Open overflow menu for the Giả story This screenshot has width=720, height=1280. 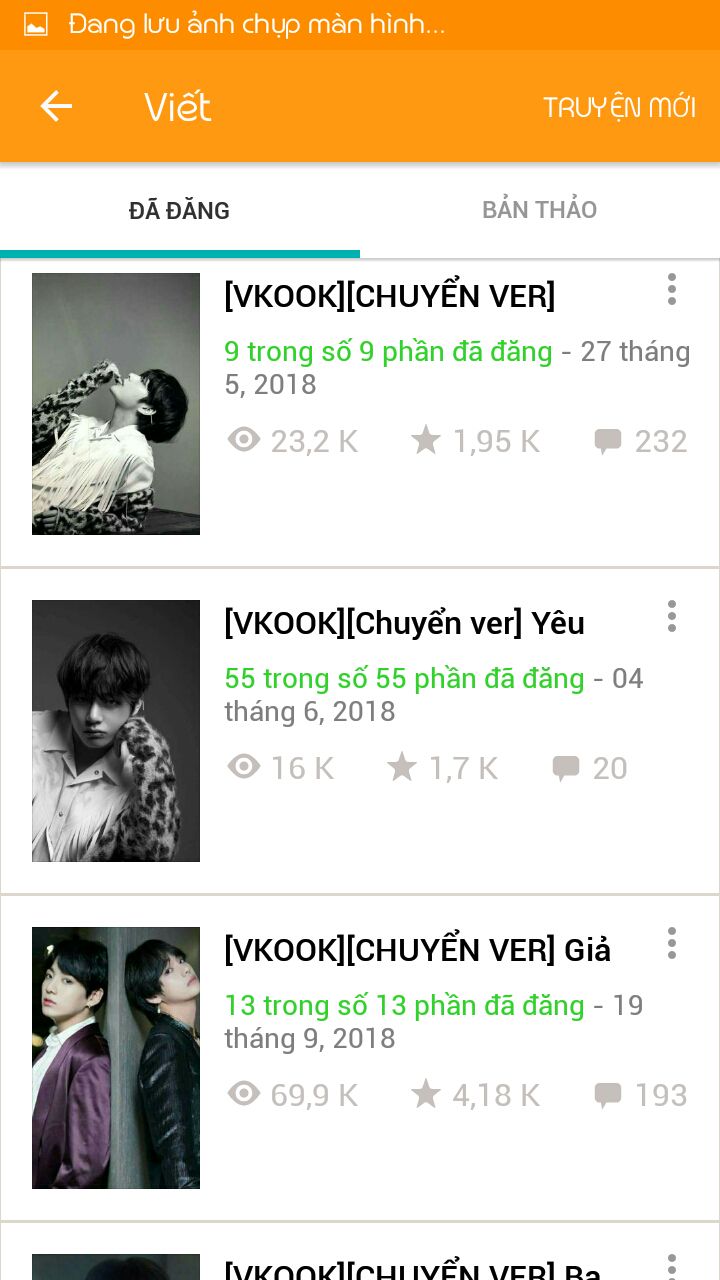(672, 943)
